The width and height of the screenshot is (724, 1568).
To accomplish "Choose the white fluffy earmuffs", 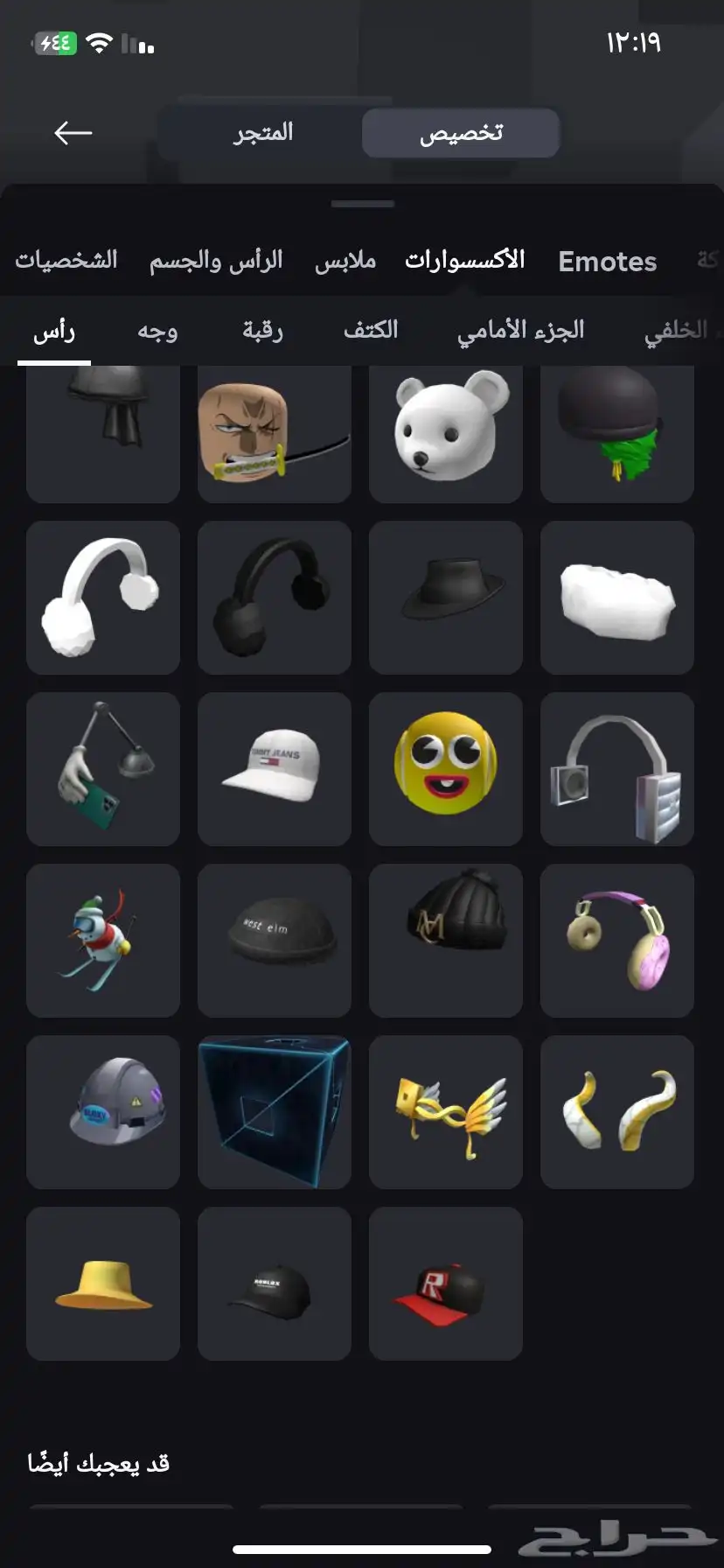I will (103, 598).
